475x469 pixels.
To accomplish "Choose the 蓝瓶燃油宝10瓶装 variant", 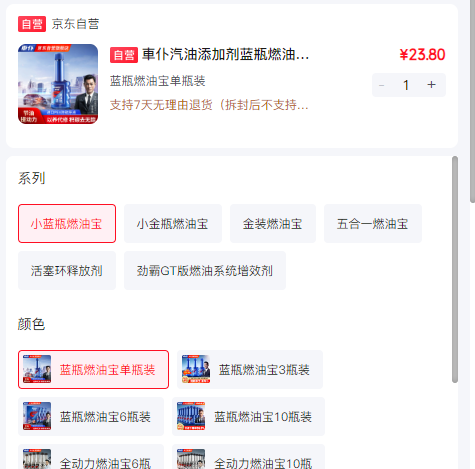I will tap(248, 416).
